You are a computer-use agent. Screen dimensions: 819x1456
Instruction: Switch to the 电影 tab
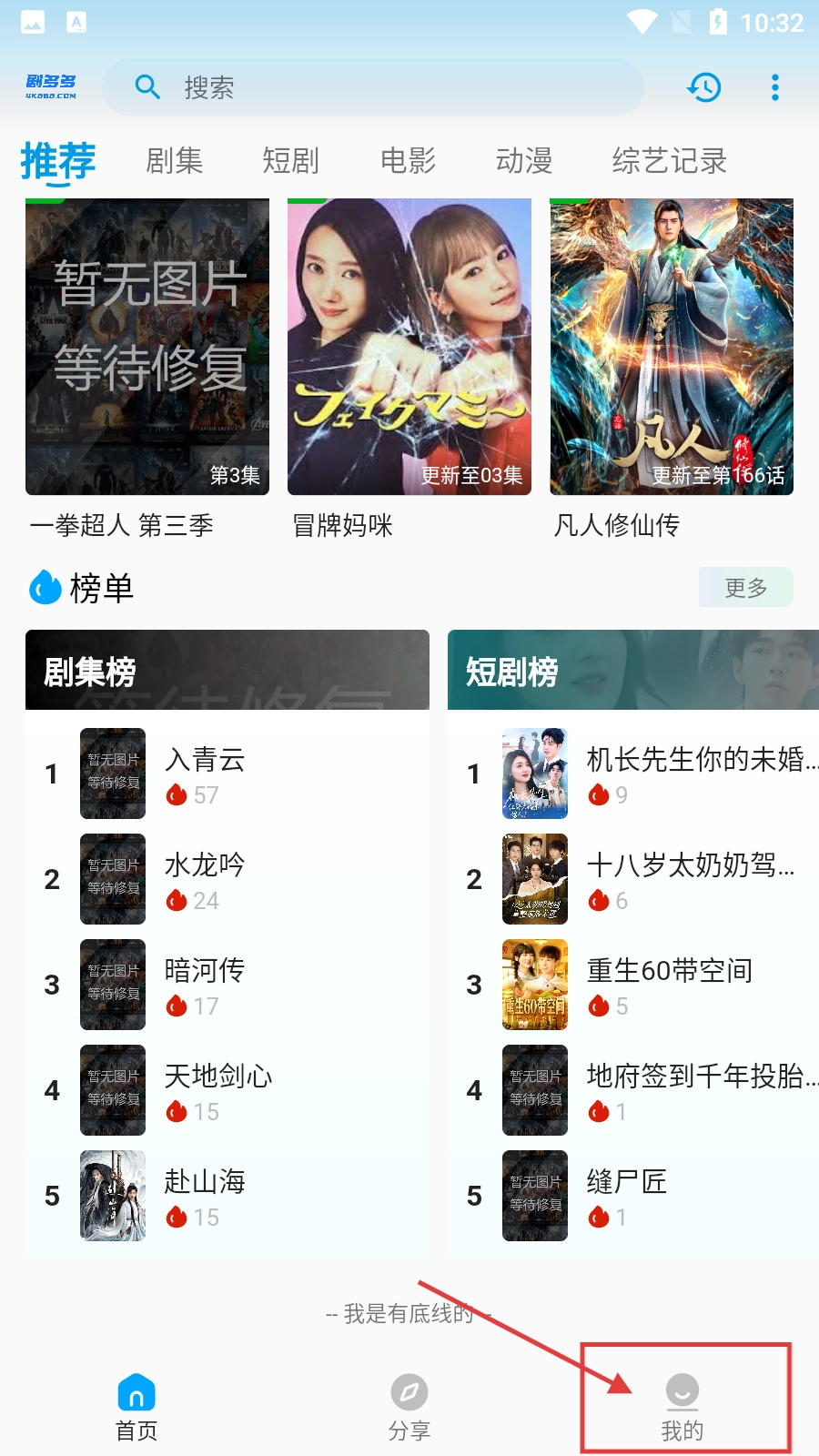pyautogui.click(x=408, y=161)
